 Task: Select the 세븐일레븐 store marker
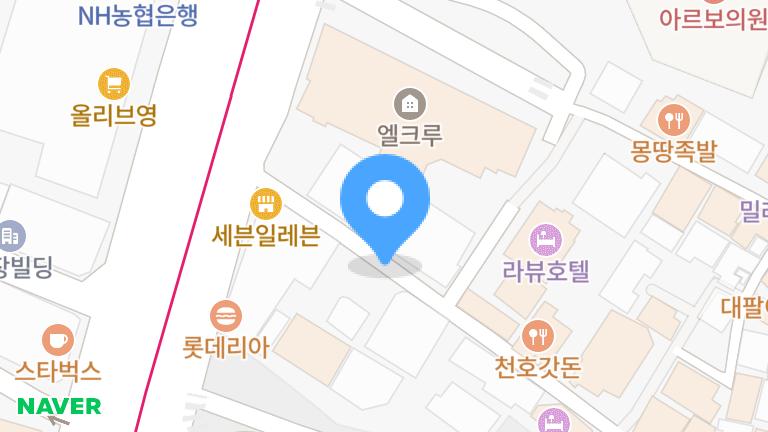[265, 205]
